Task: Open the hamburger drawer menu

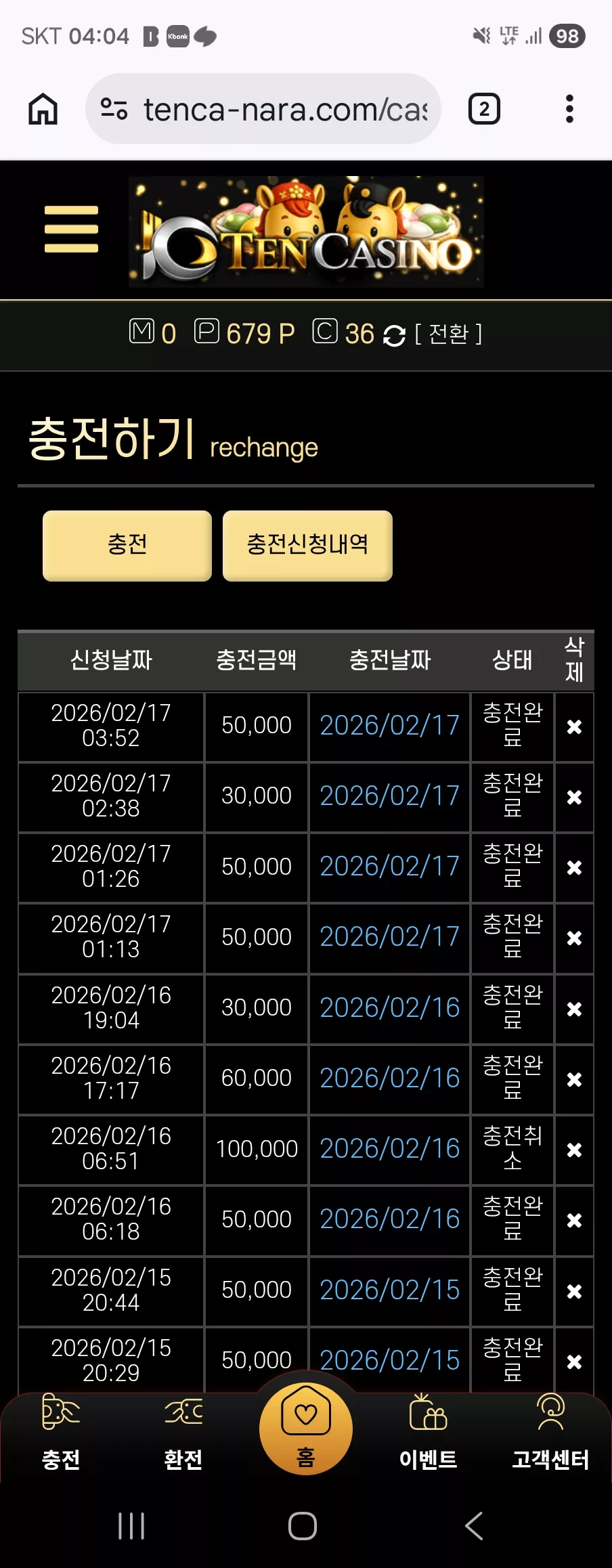Action: [x=71, y=229]
